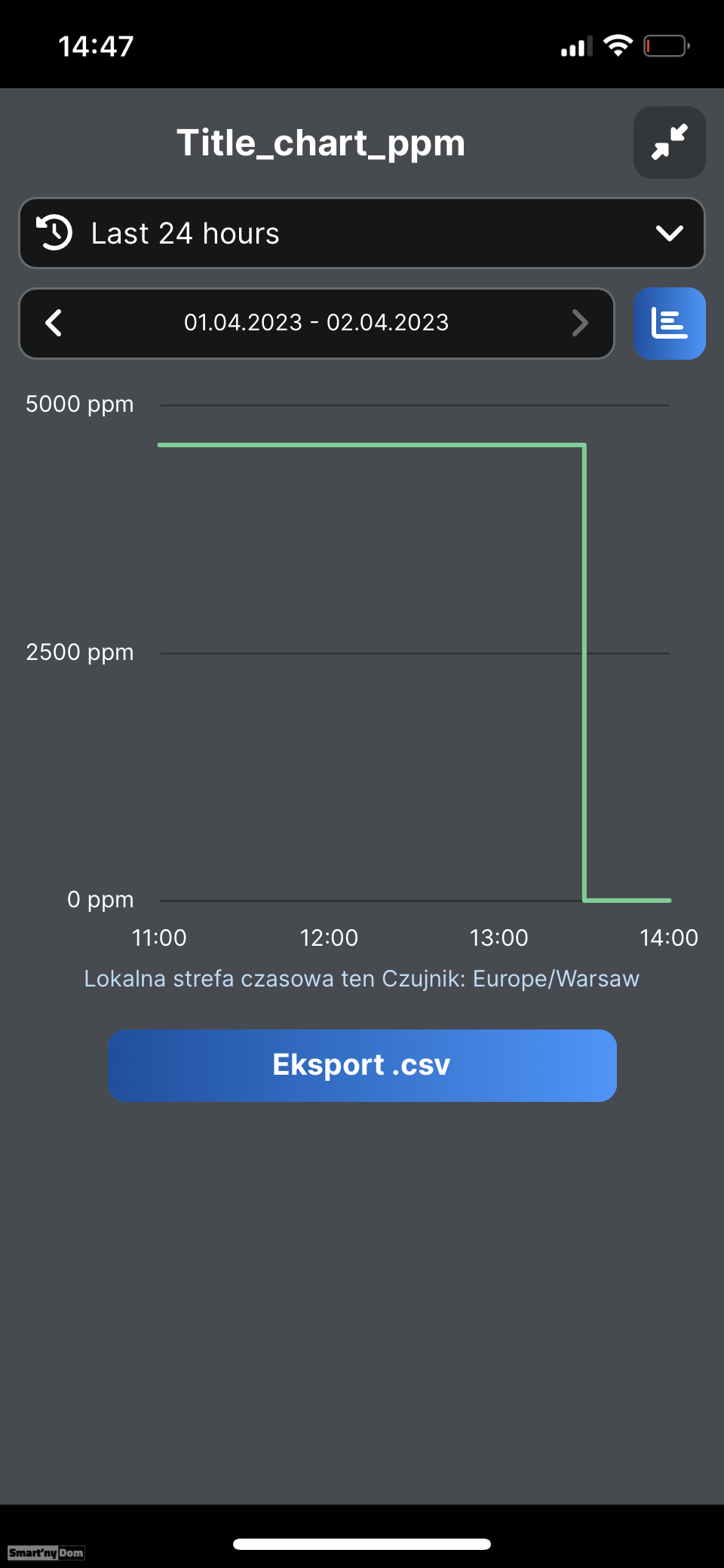This screenshot has width=724, height=1568.
Task: Collapse the chart with the minimize icon
Action: (x=669, y=143)
